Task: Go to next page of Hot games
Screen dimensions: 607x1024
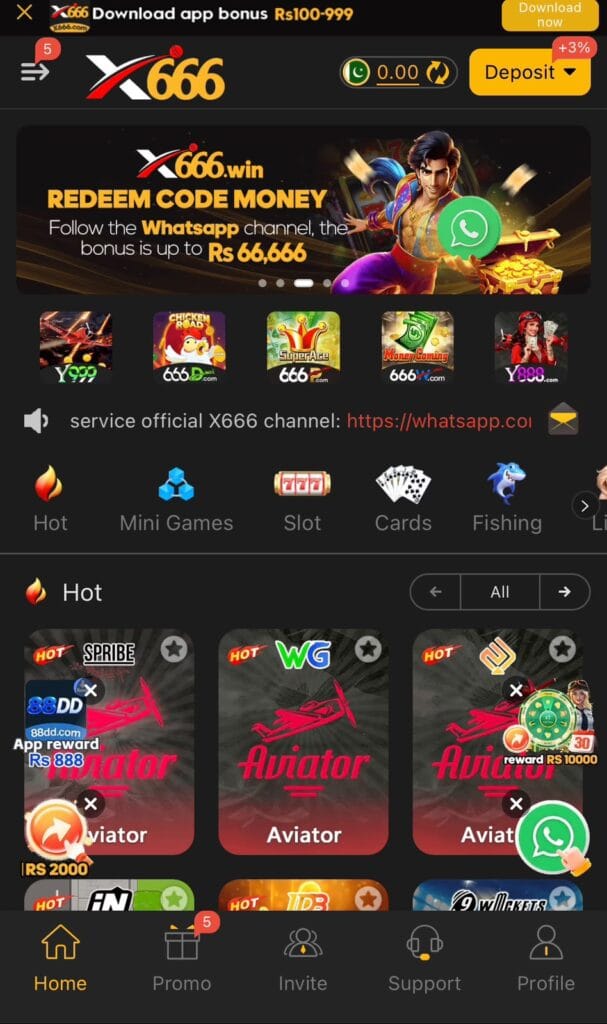Action: click(x=565, y=592)
